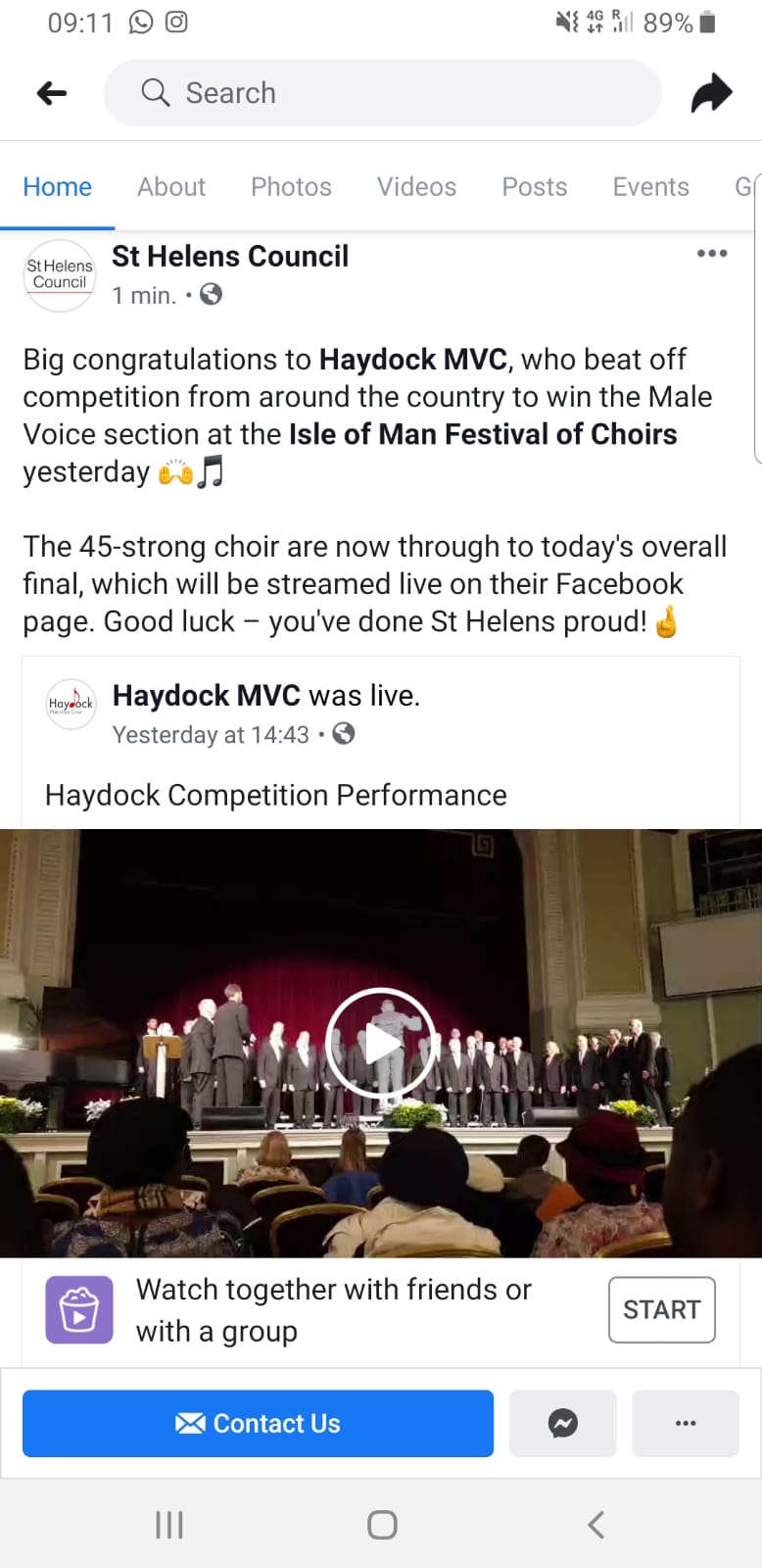762x1568 pixels.
Task: Select the Home tab
Action: [57, 187]
